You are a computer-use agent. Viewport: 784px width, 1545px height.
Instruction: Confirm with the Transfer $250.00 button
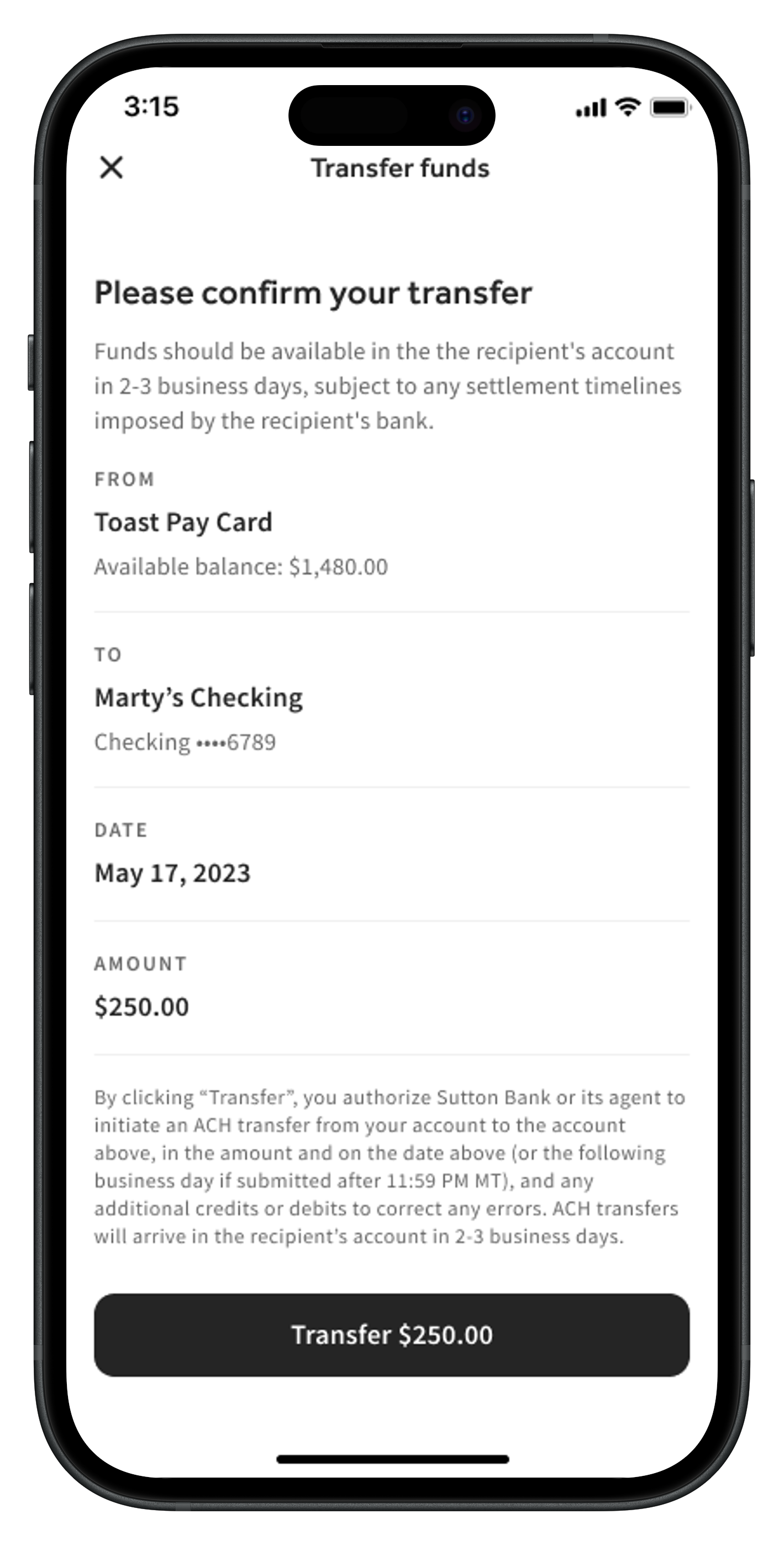click(x=392, y=1335)
